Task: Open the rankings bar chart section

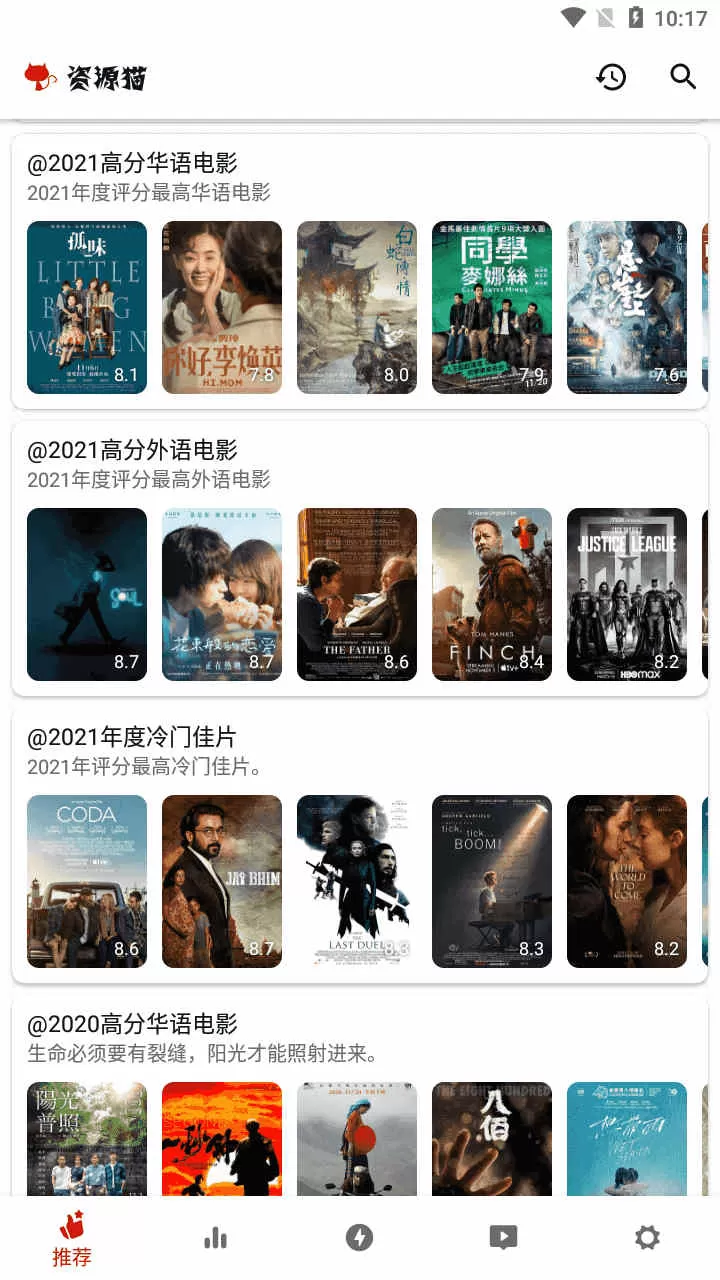Action: click(215, 1237)
